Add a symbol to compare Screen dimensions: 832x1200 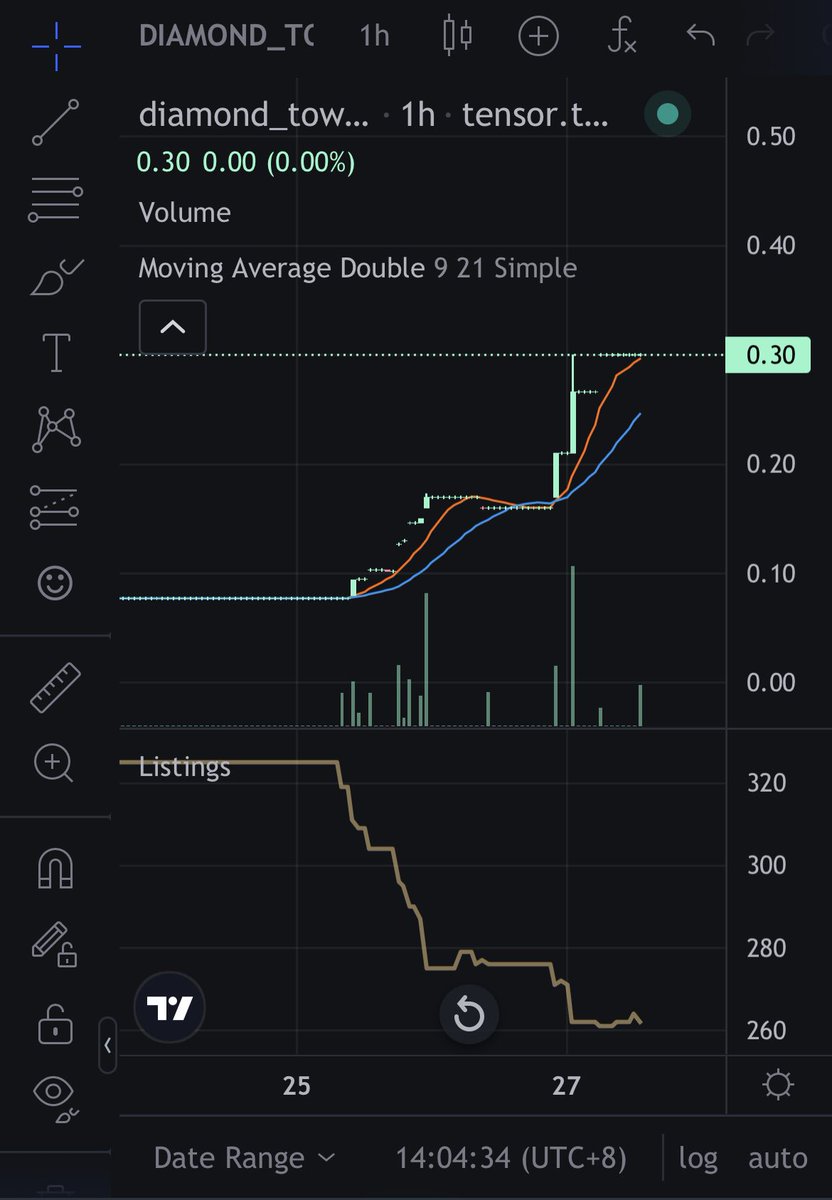[538, 36]
